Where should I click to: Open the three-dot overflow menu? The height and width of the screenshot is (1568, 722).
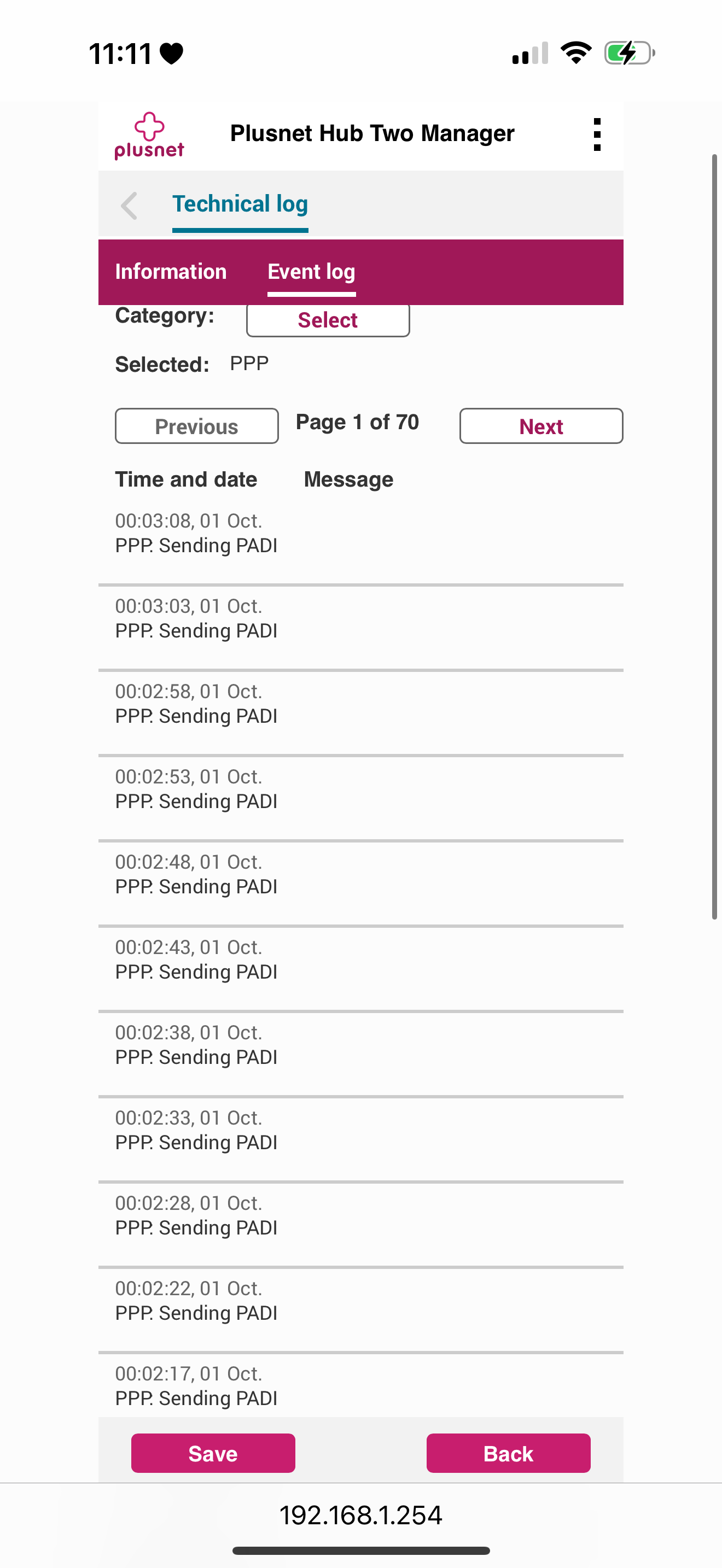[597, 133]
